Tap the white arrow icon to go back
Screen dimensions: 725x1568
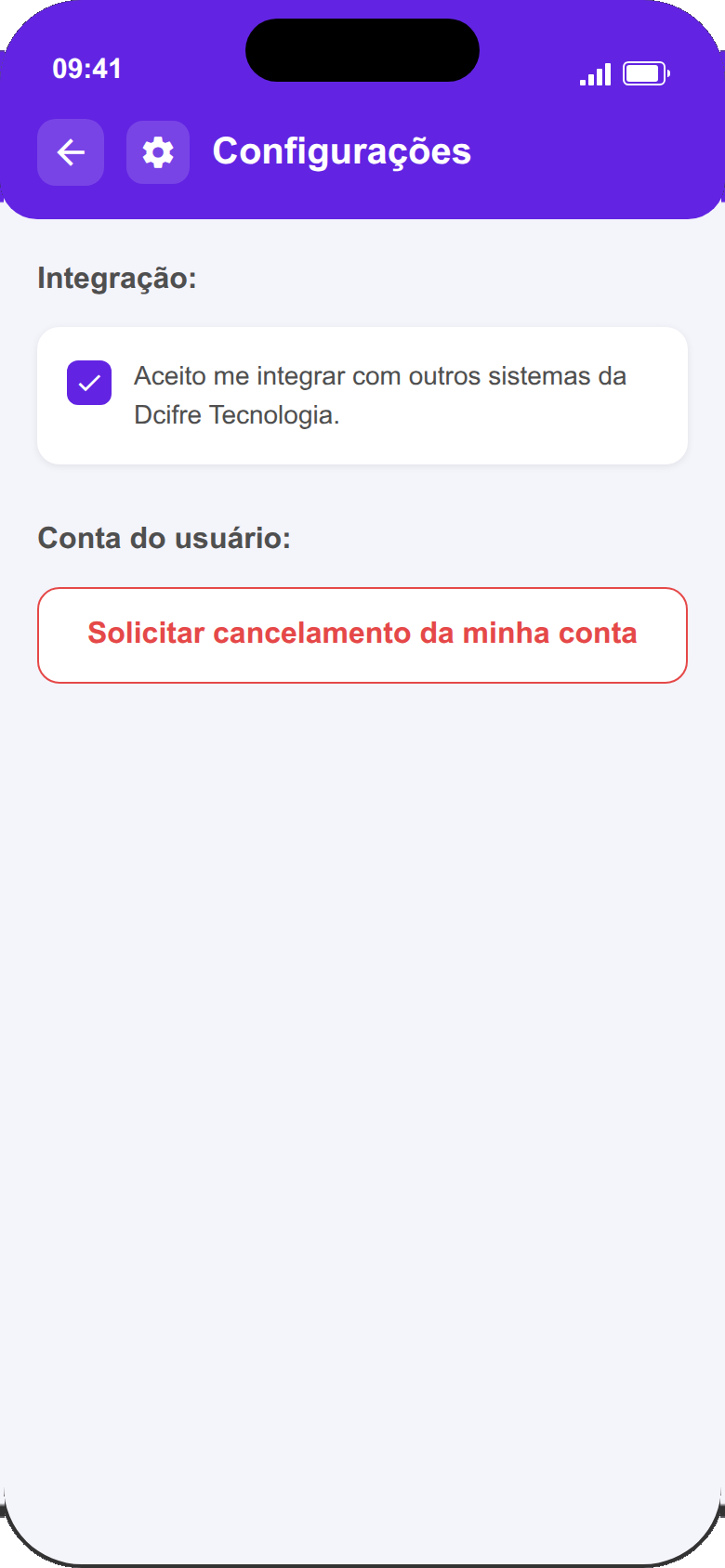pyautogui.click(x=70, y=151)
